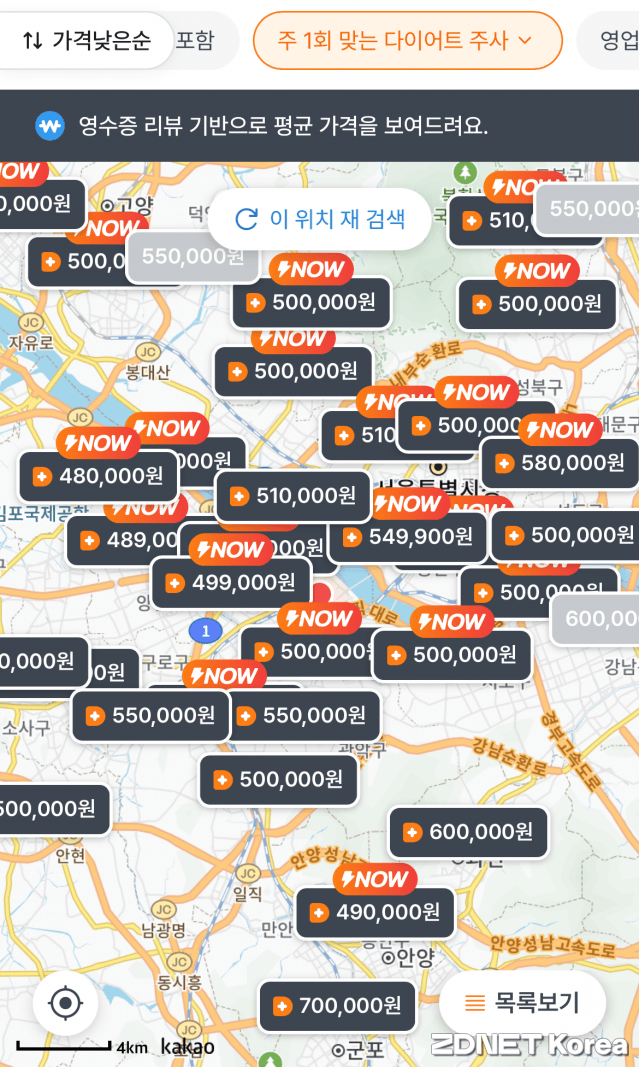Open the 580,000원 price marker
The height and width of the screenshot is (1067, 639).
coord(560,463)
